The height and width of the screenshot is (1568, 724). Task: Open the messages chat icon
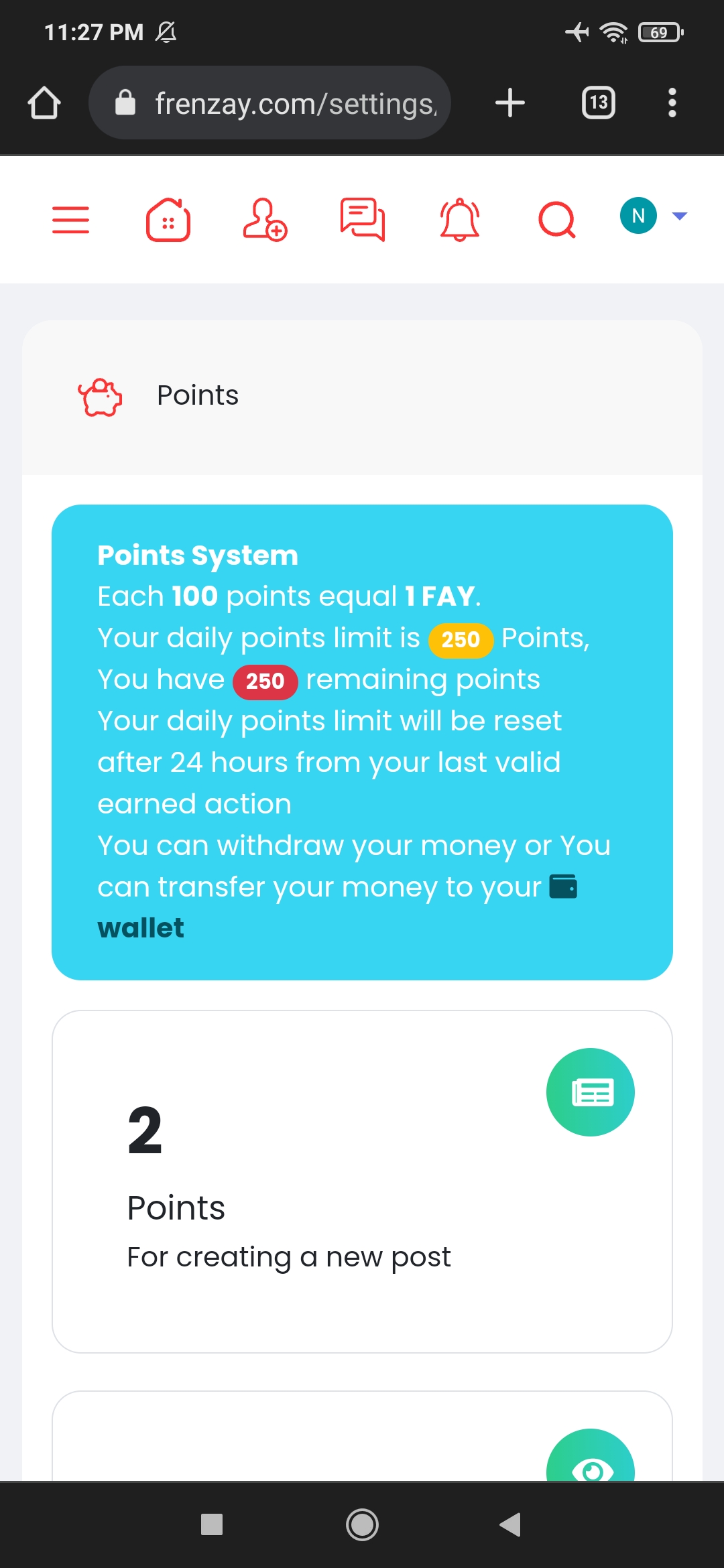(362, 220)
